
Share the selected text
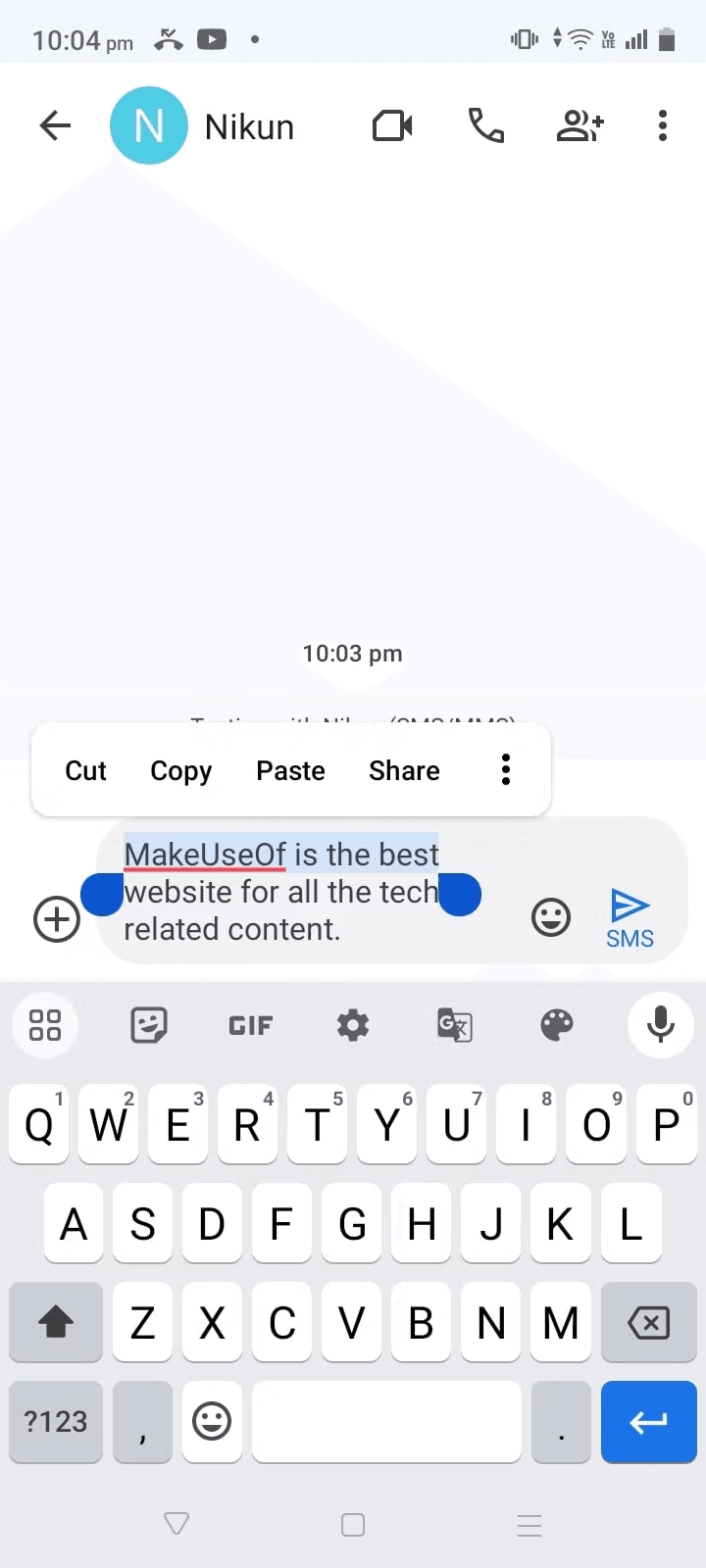point(404,771)
